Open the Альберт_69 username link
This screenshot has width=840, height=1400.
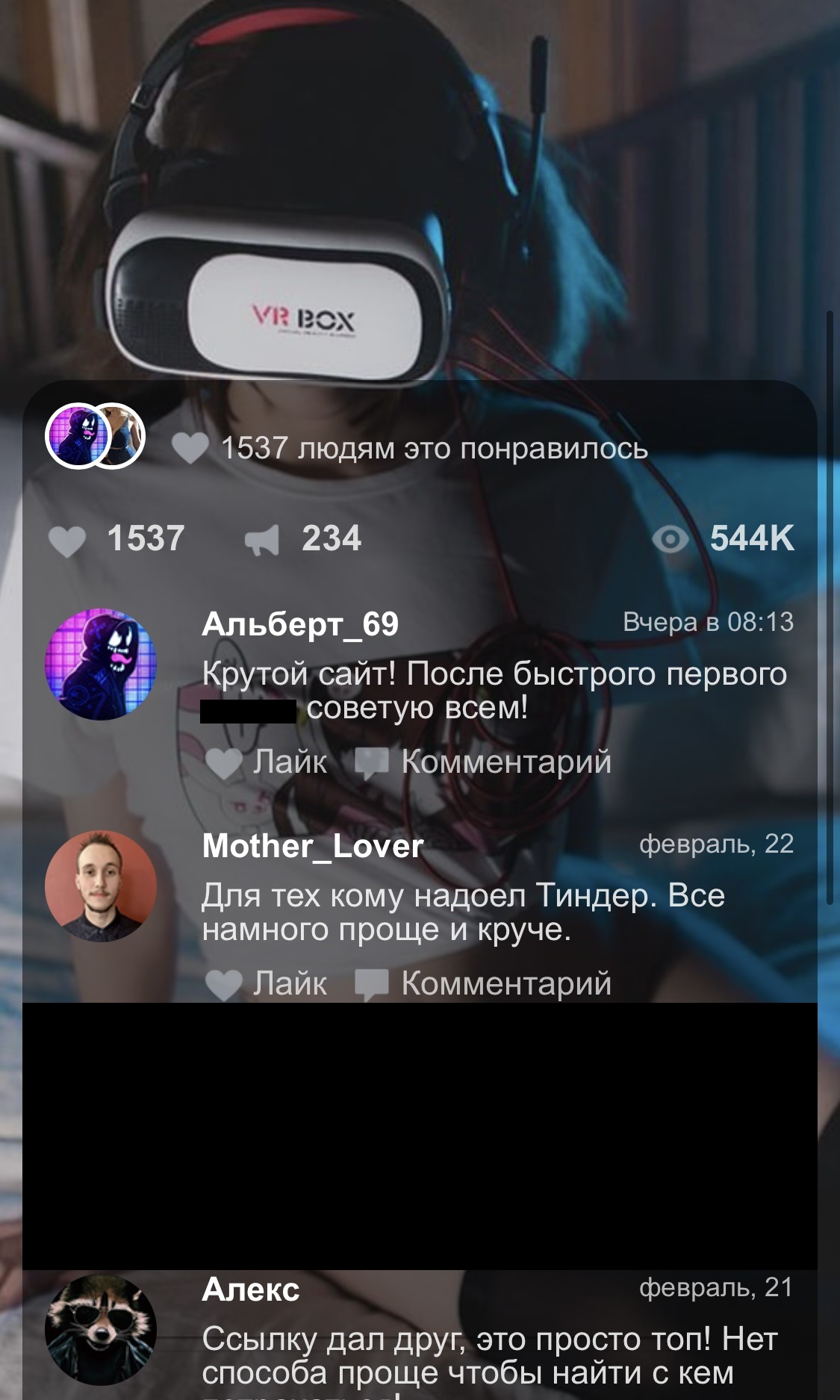(300, 624)
